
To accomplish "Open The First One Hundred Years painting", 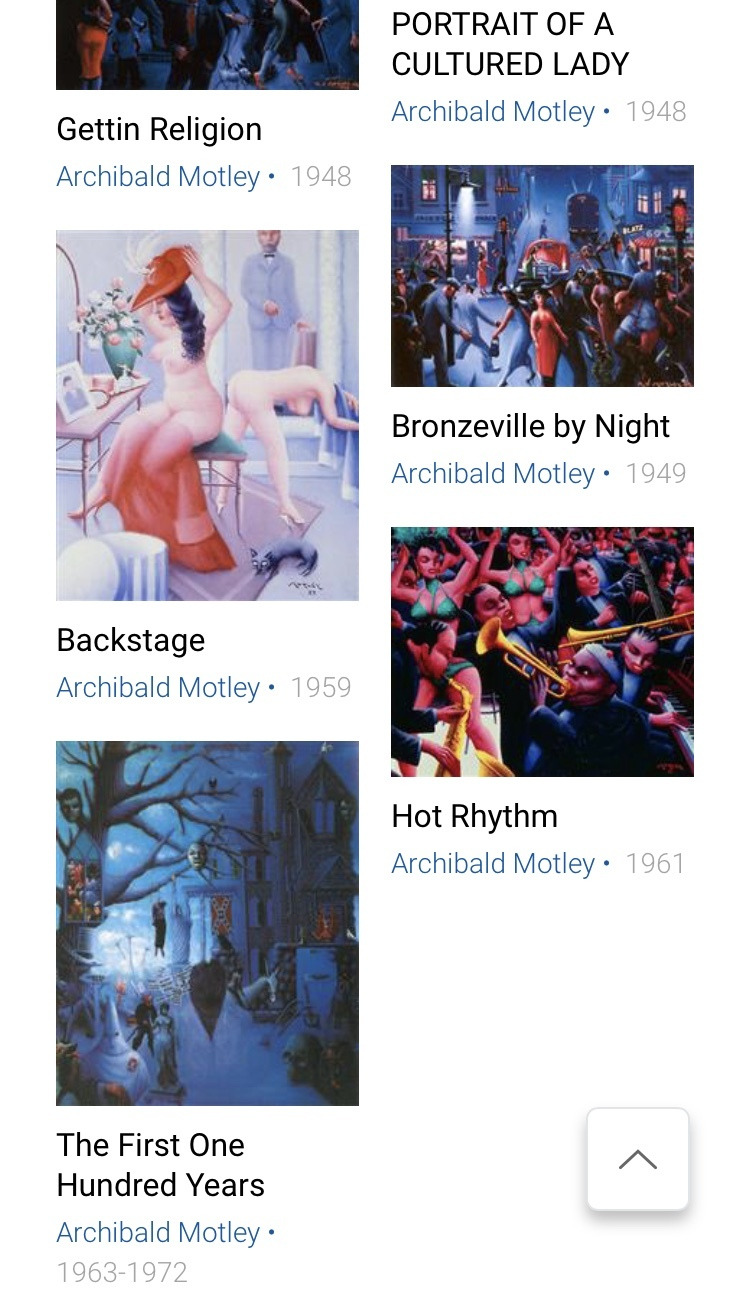I will coord(207,923).
